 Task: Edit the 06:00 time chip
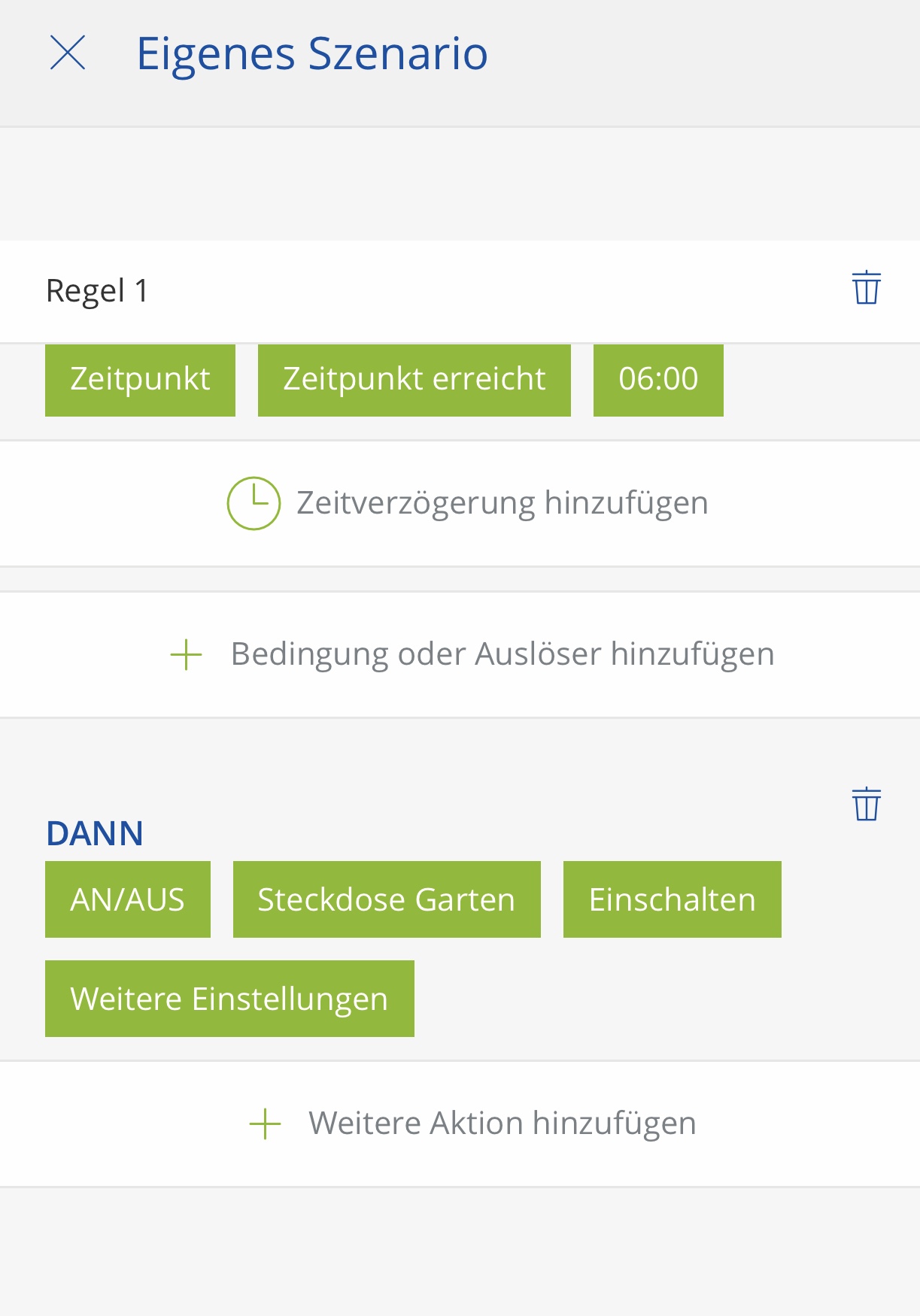658,380
